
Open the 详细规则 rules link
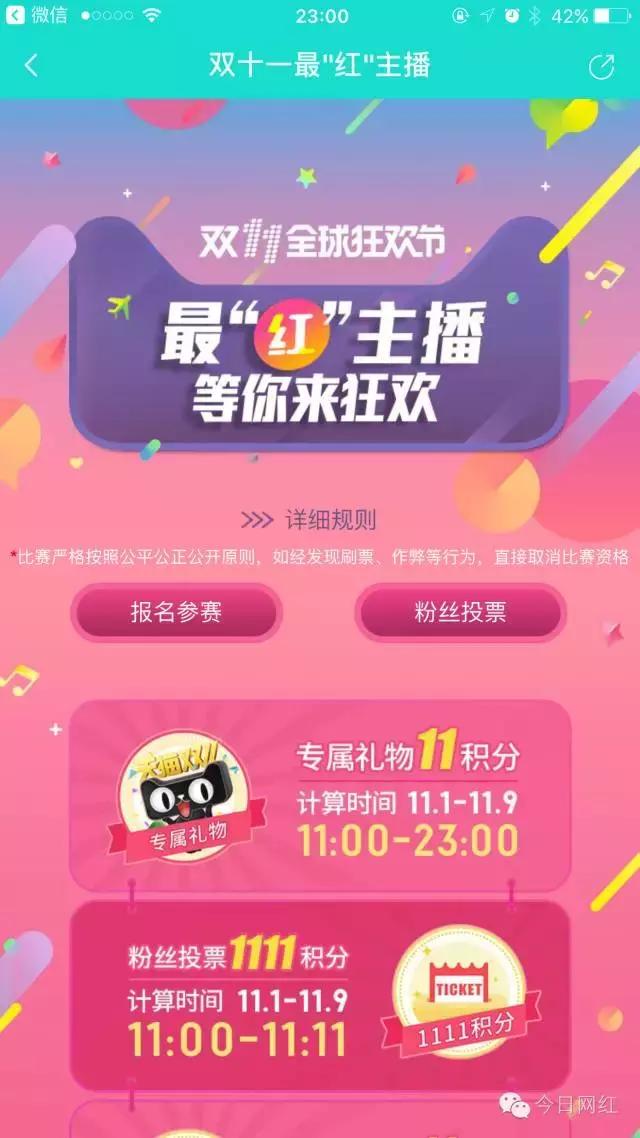pos(309,520)
